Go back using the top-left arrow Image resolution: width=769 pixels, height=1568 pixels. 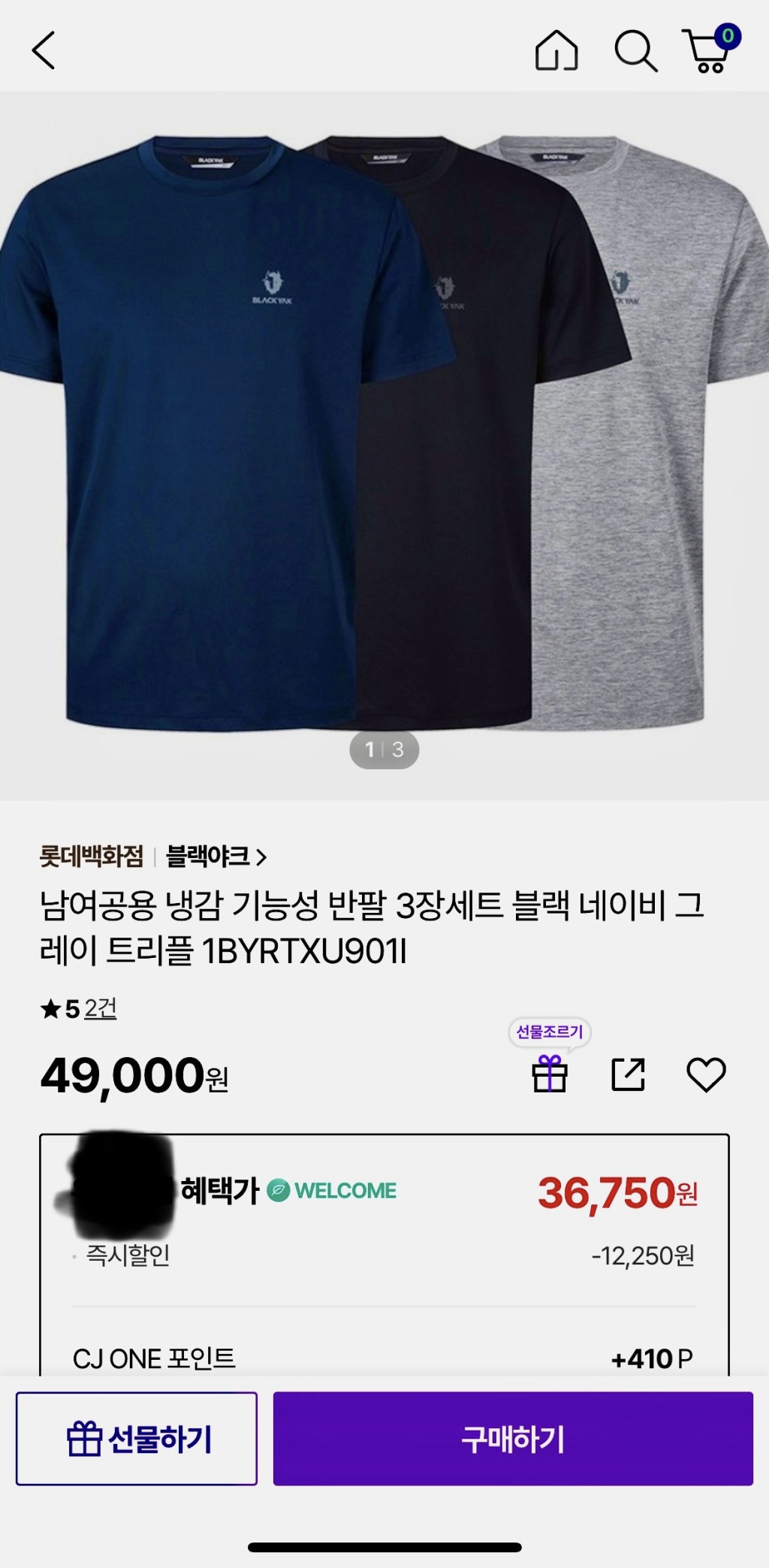point(44,51)
